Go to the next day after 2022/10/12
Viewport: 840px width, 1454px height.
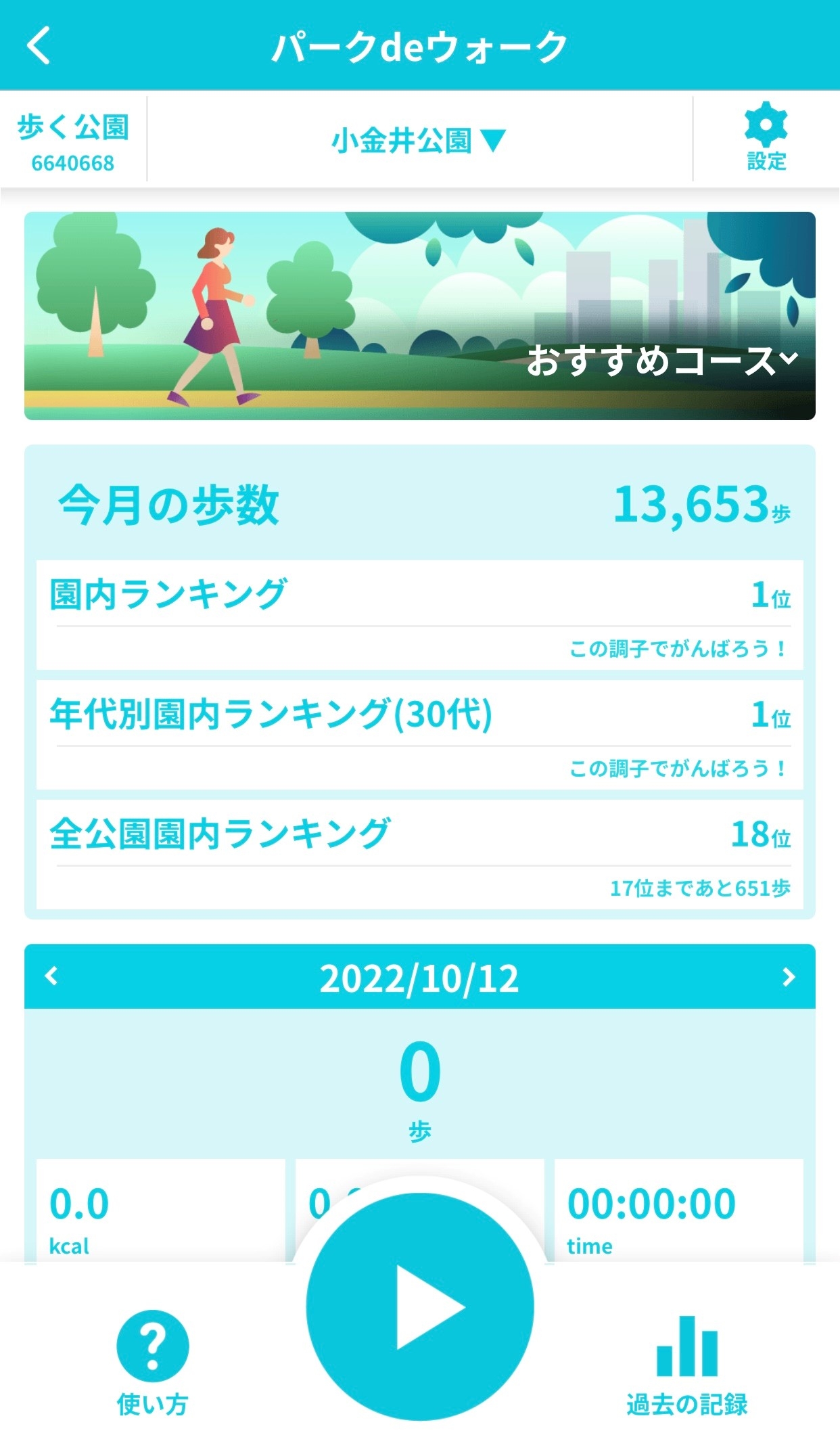pyautogui.click(x=788, y=976)
